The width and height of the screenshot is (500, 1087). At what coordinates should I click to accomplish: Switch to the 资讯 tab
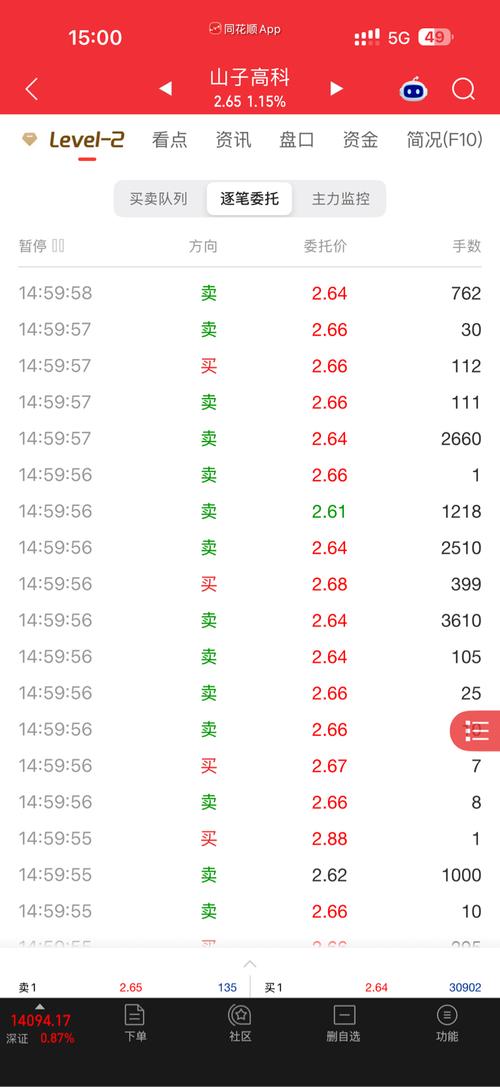pos(233,140)
